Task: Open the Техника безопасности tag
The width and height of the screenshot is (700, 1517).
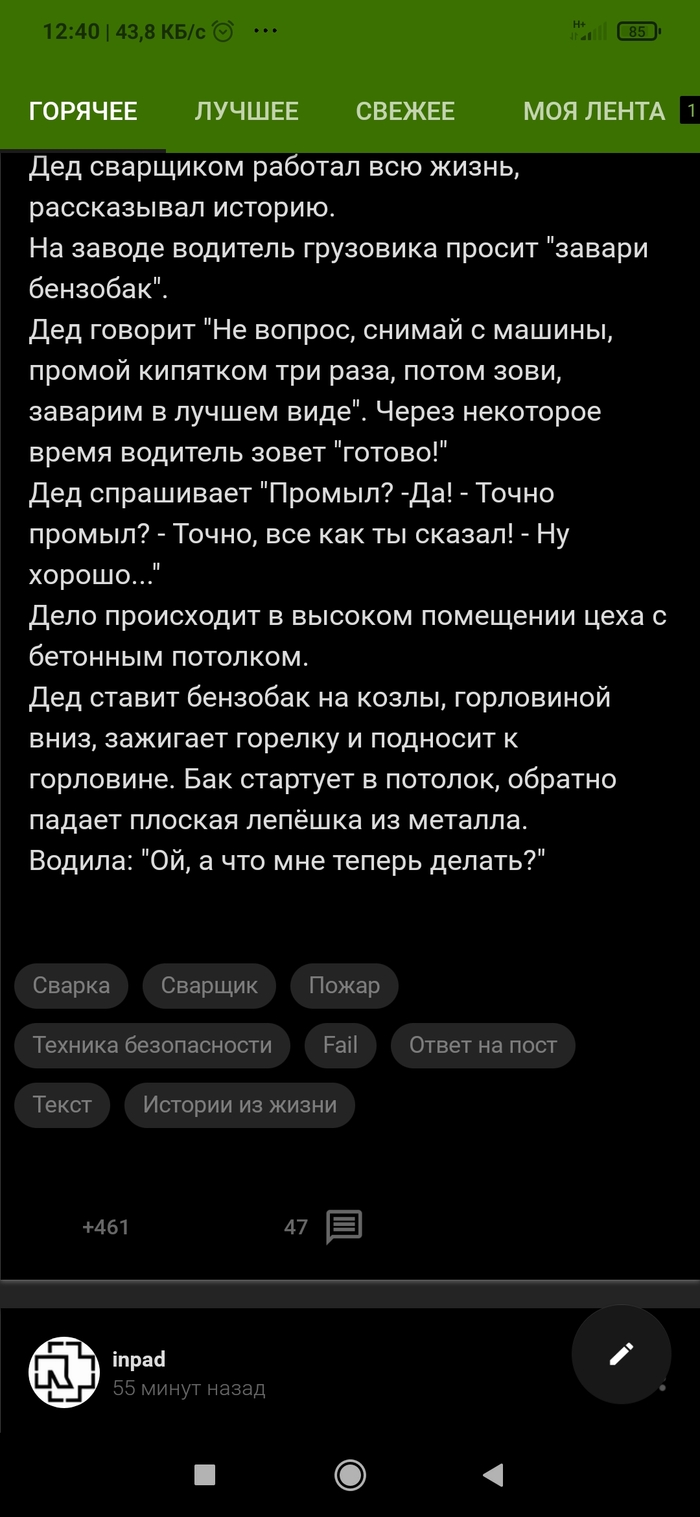Action: coord(152,1045)
